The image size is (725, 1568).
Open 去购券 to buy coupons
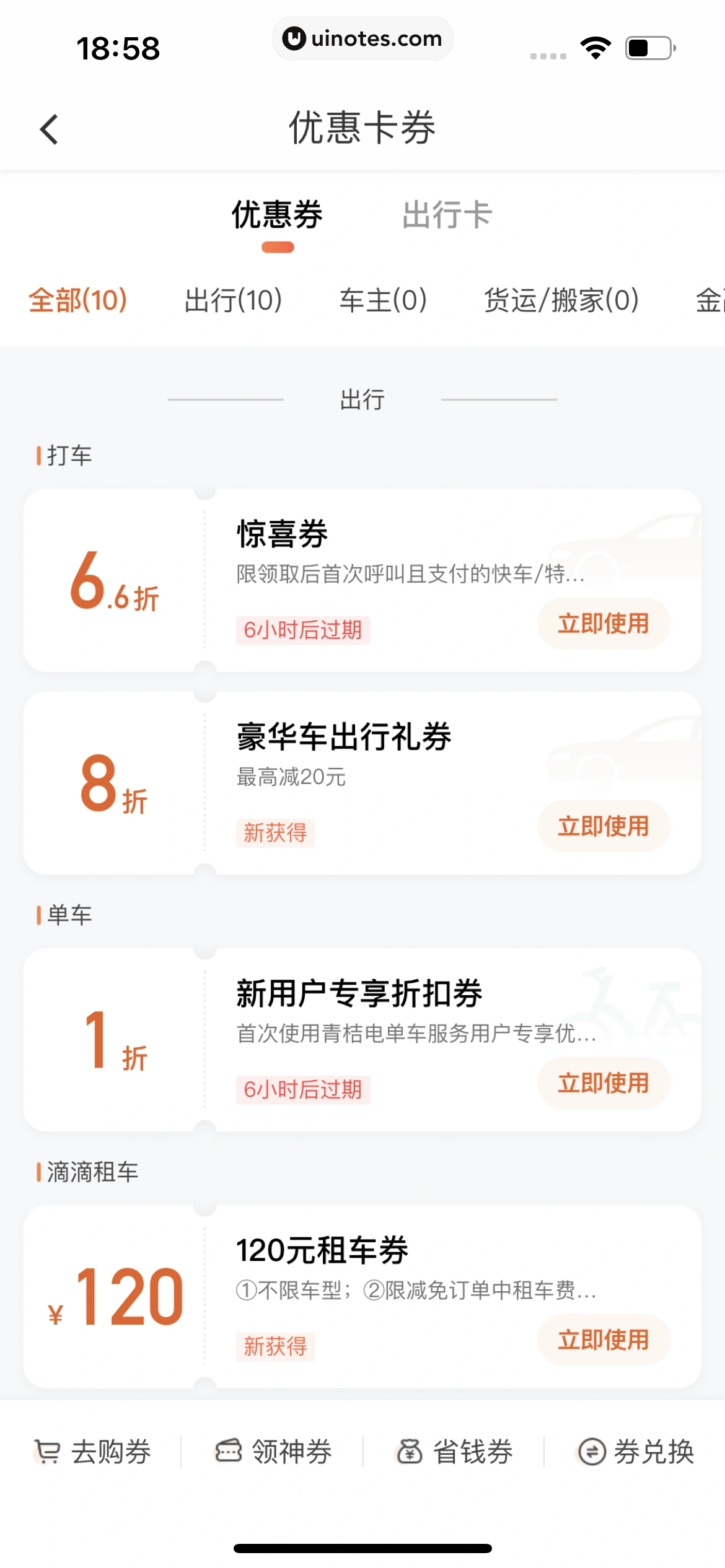click(x=92, y=1451)
